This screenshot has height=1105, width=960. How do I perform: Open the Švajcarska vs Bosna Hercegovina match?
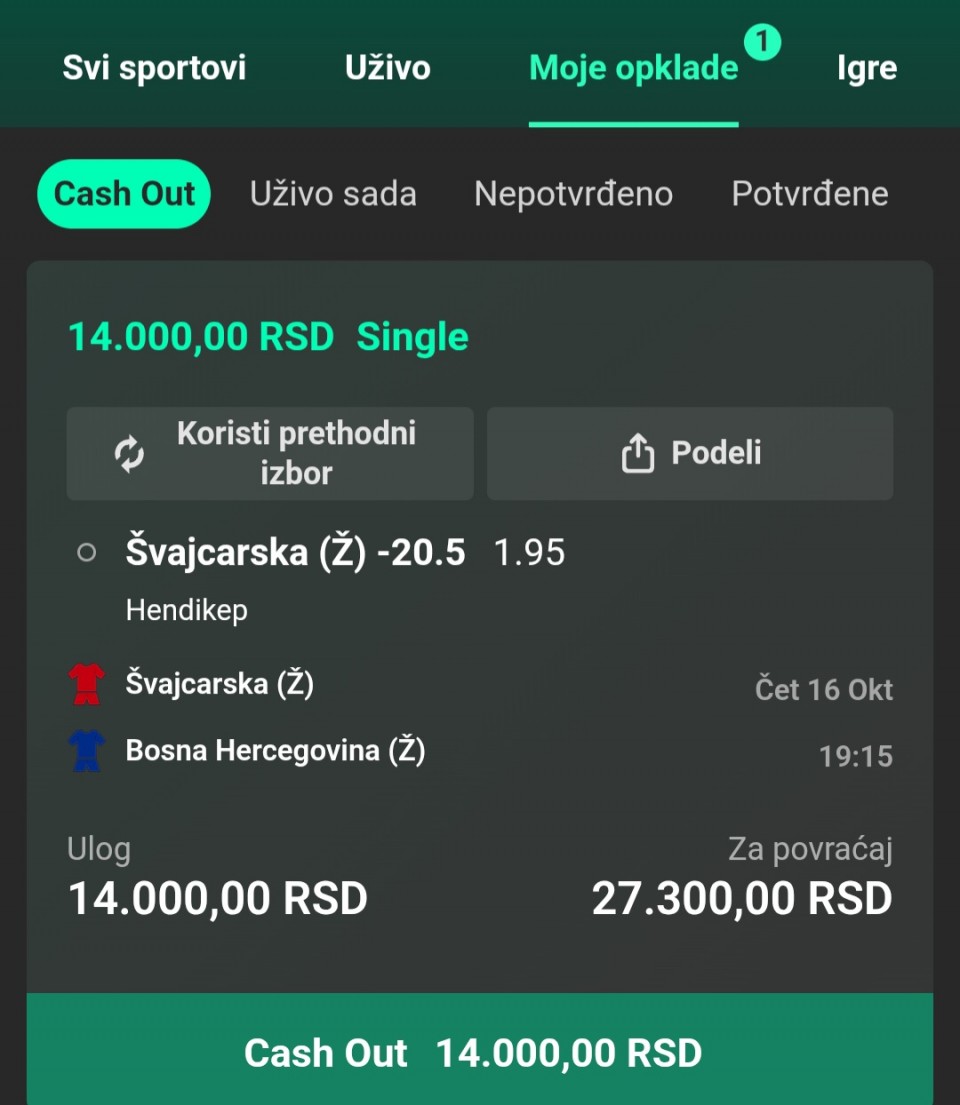(x=275, y=717)
